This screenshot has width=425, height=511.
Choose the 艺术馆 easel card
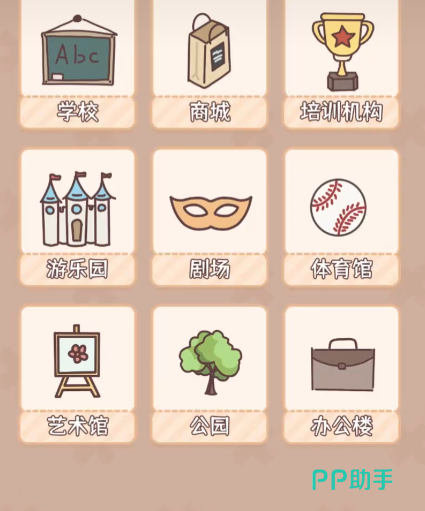pyautogui.click(x=77, y=375)
